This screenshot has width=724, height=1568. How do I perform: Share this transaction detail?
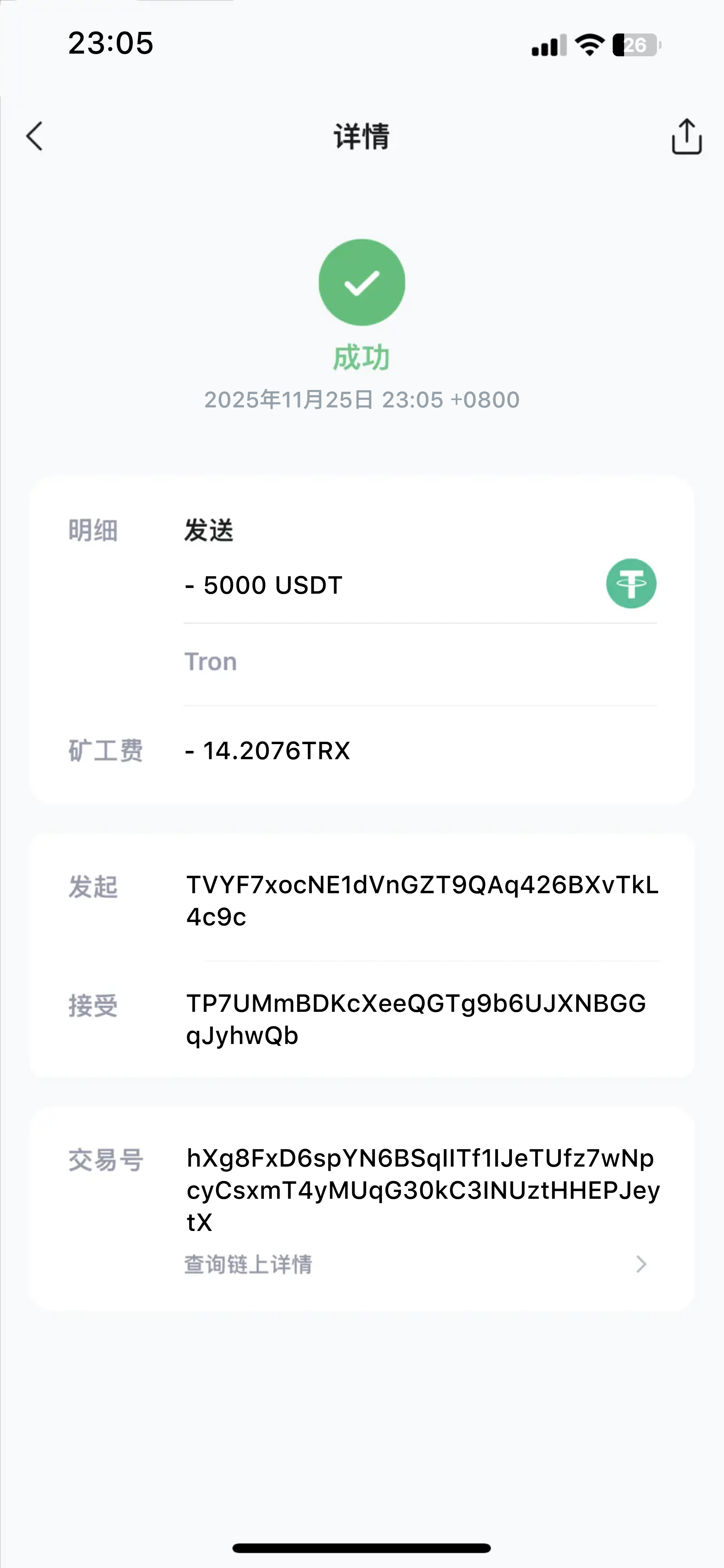(686, 136)
